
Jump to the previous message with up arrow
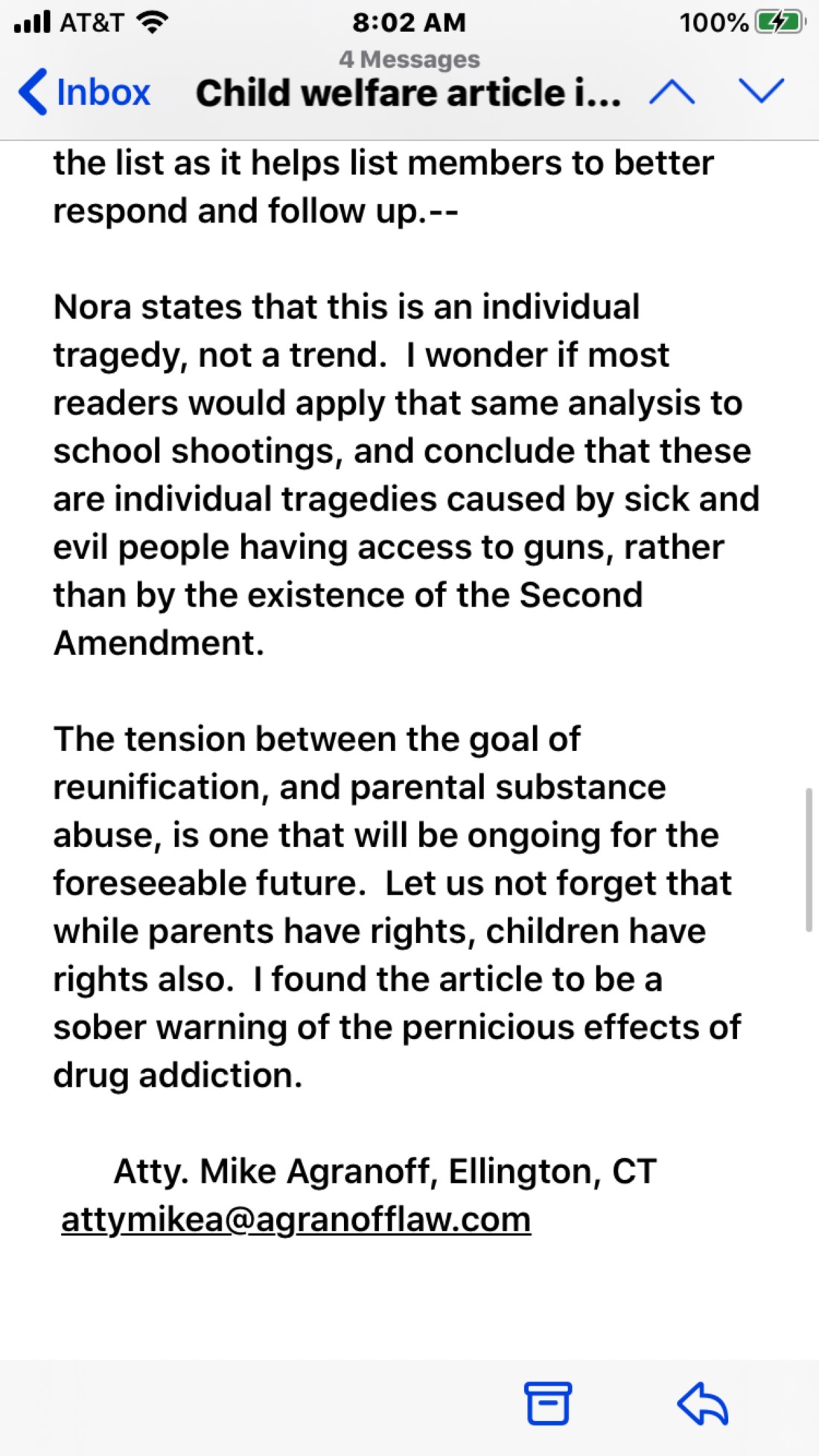click(x=672, y=92)
